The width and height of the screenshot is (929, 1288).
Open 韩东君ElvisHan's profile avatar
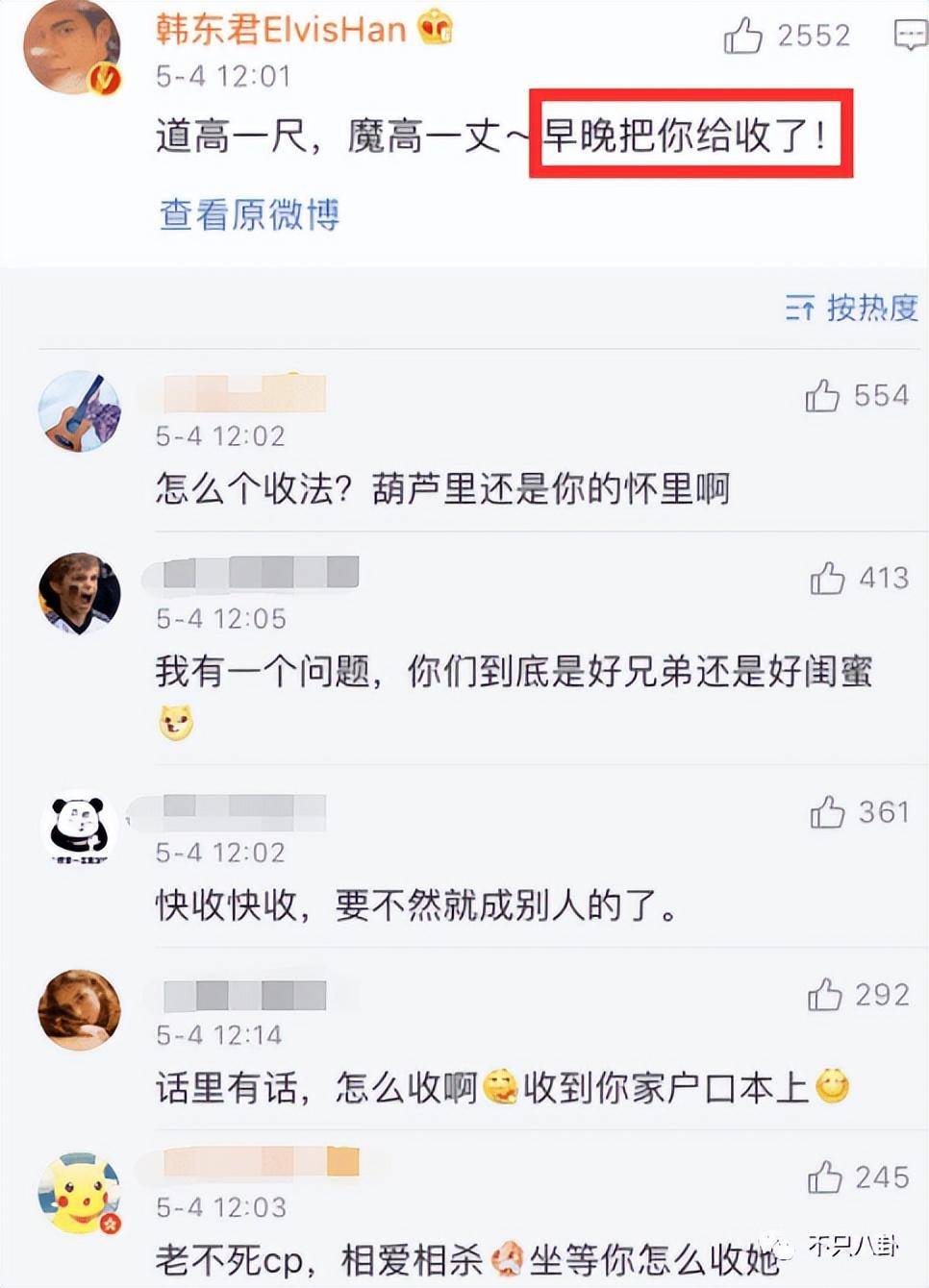click(x=72, y=46)
